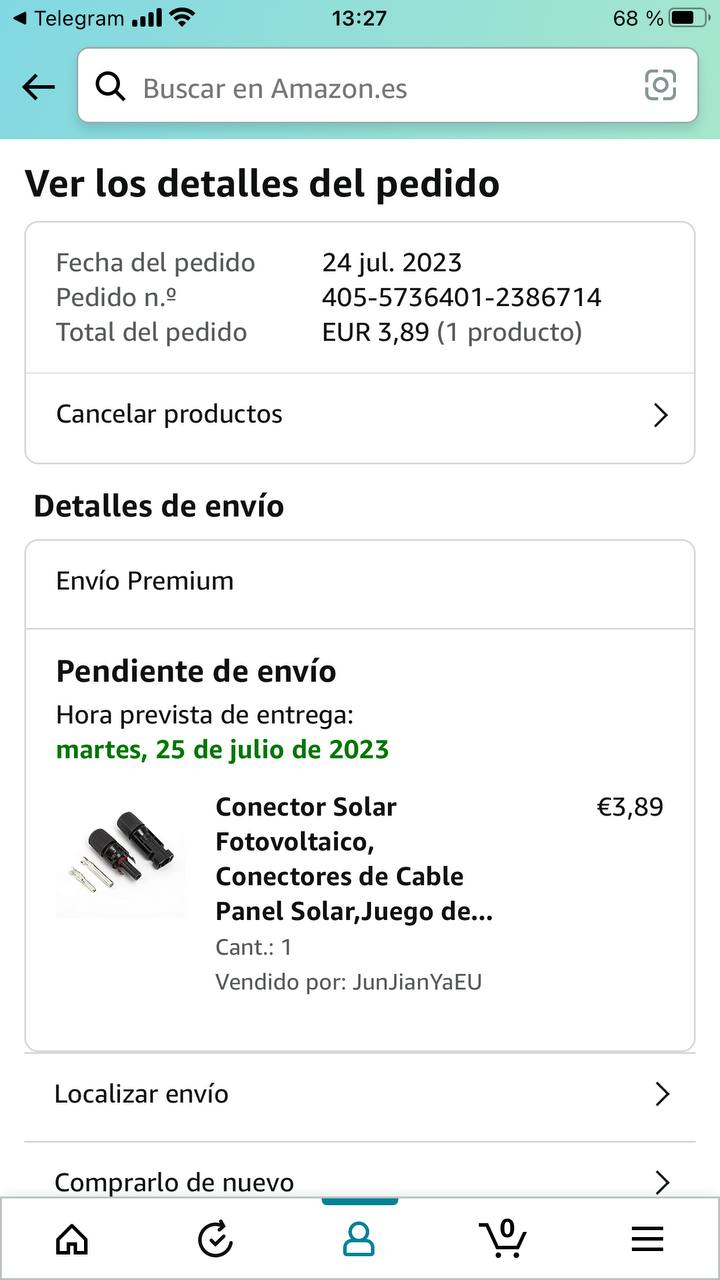This screenshot has height=1280, width=720.
Task: Open Cancelar productos
Action: pyautogui.click(x=360, y=415)
